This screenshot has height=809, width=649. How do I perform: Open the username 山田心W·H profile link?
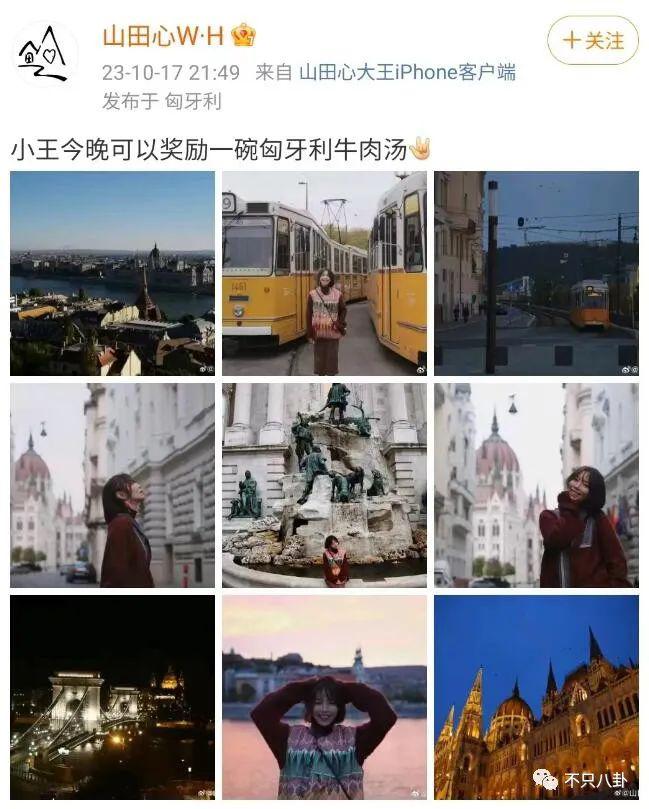[x=164, y=37]
